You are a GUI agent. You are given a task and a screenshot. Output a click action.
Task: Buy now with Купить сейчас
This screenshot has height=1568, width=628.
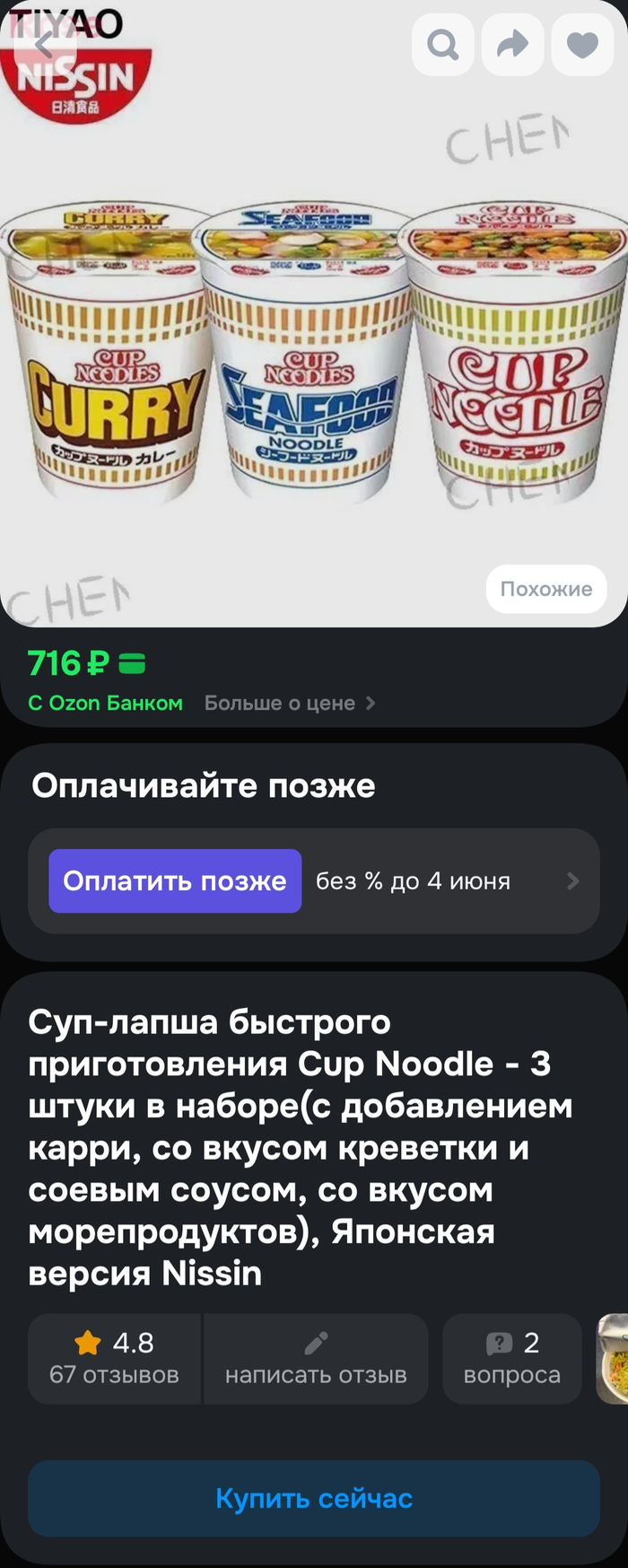pos(314,1498)
